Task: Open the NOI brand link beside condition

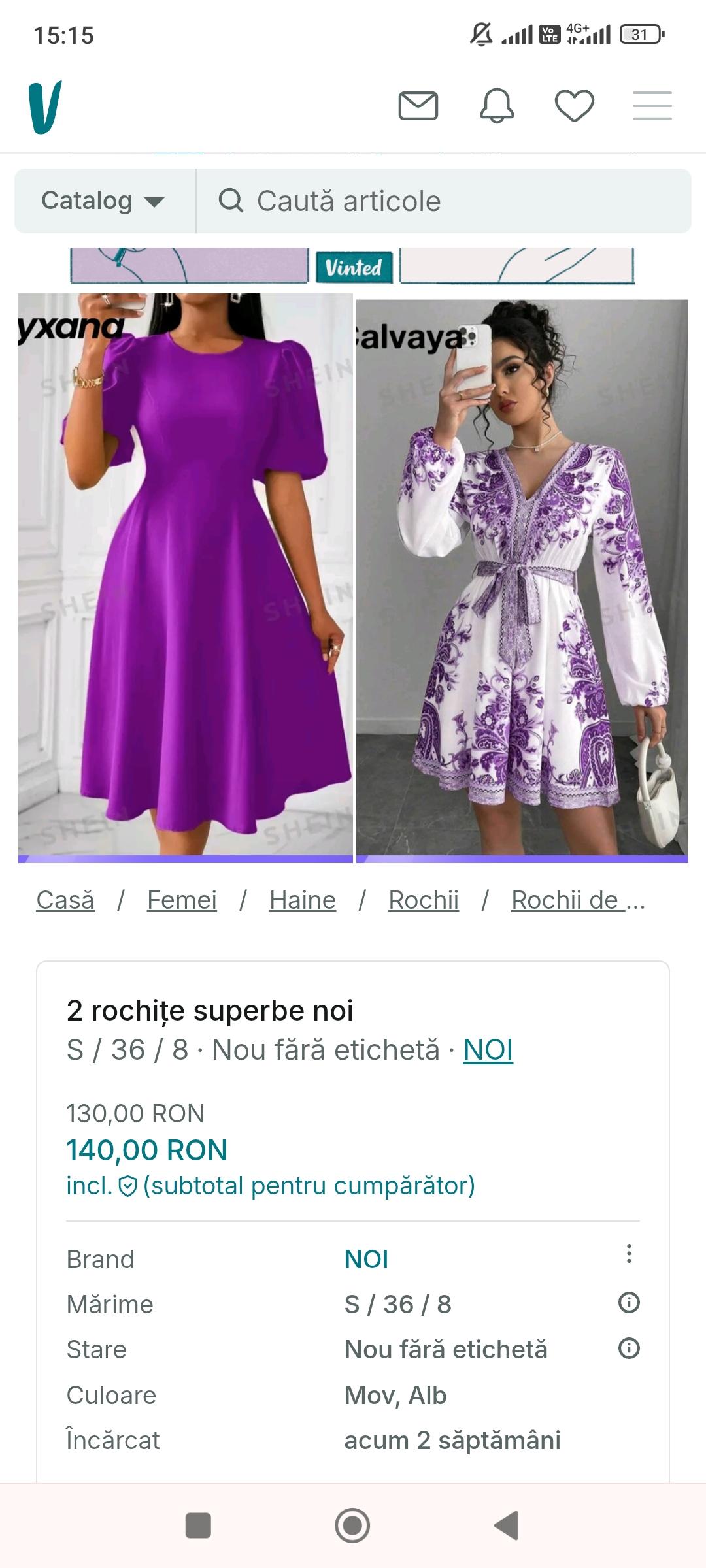Action: tap(488, 1050)
